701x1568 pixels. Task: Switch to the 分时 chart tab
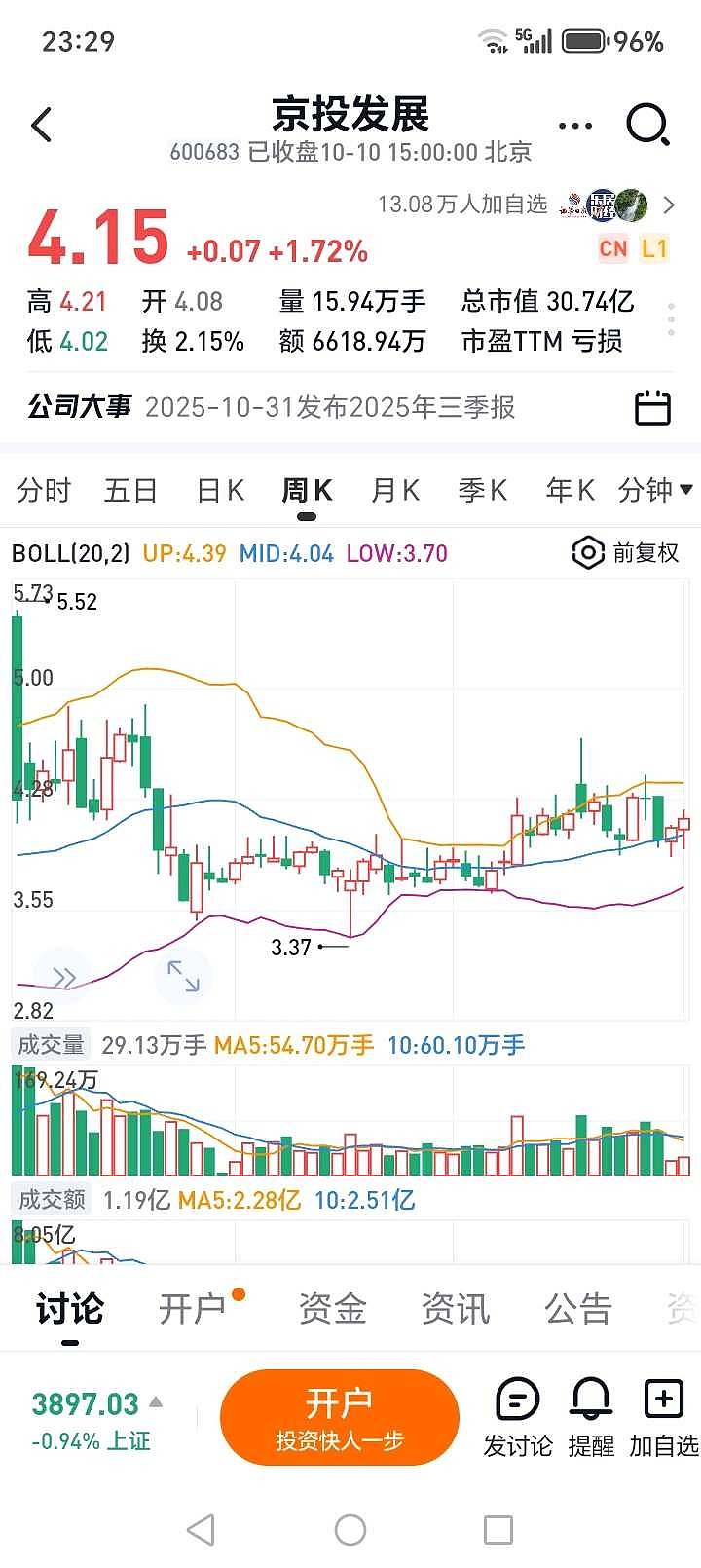[44, 490]
